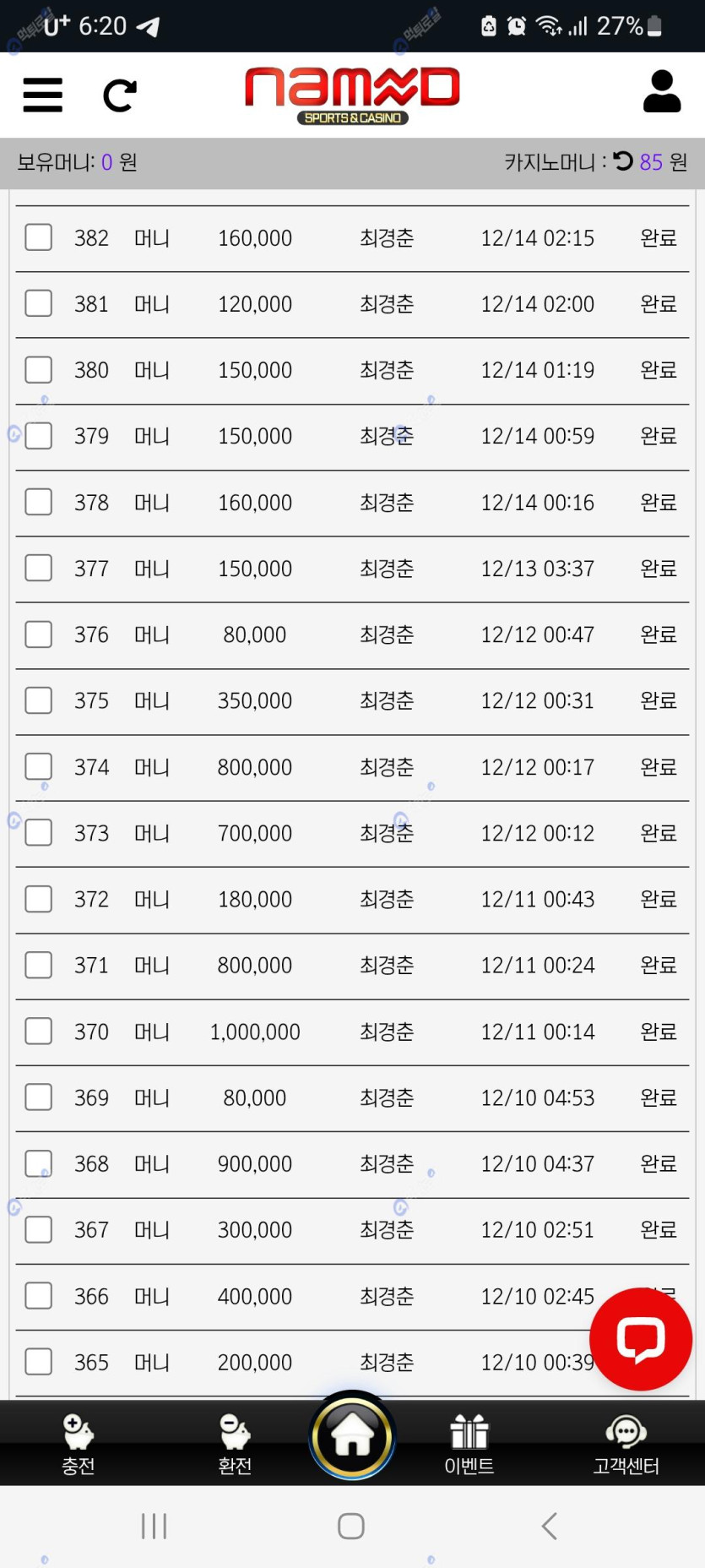Tick the checkbox for entry 370
The width and height of the screenshot is (705, 1568).
coord(39,1031)
